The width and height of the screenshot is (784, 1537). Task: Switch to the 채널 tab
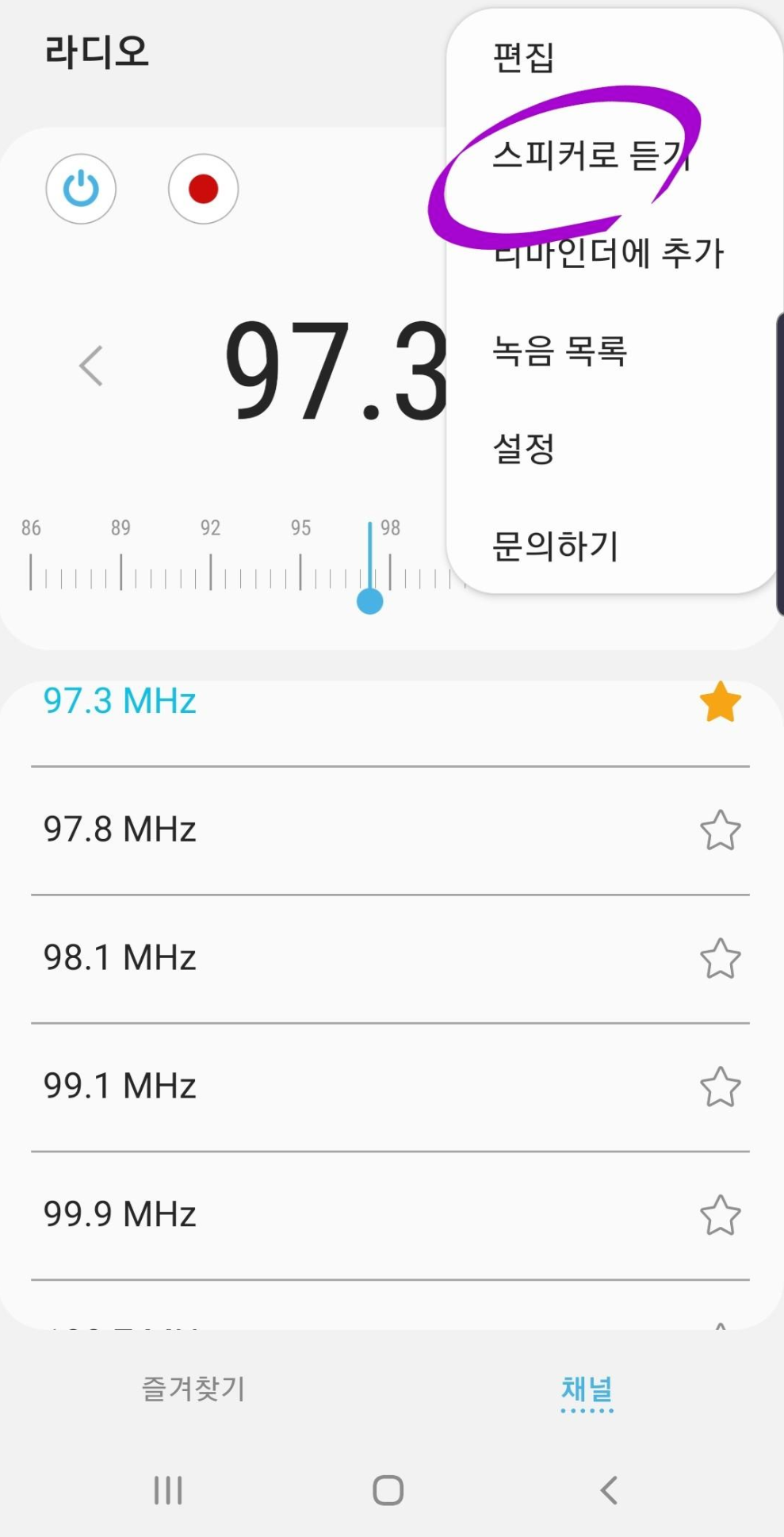point(587,1389)
